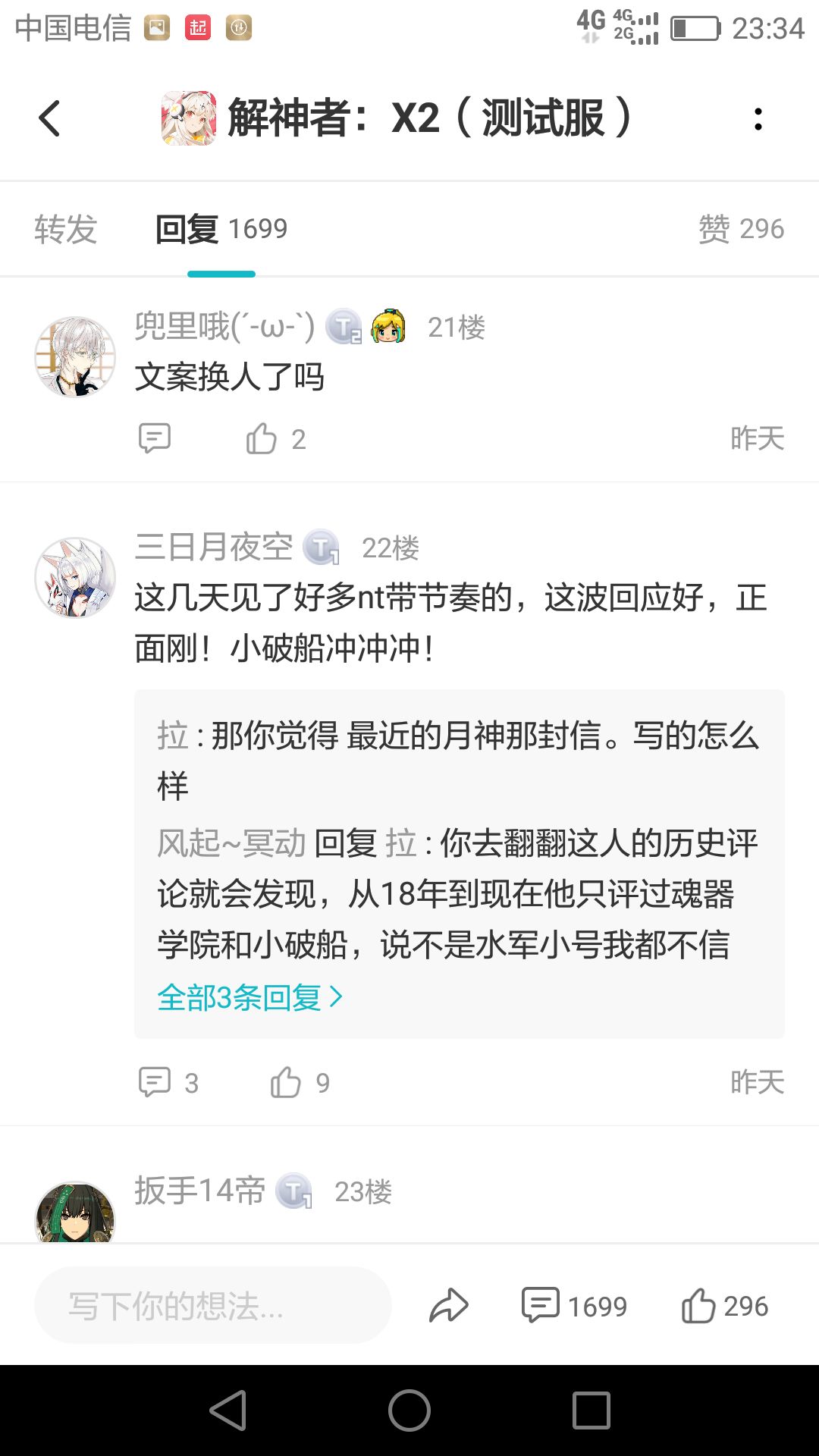
Task: Share this post via the arrow icon
Action: (x=449, y=1305)
